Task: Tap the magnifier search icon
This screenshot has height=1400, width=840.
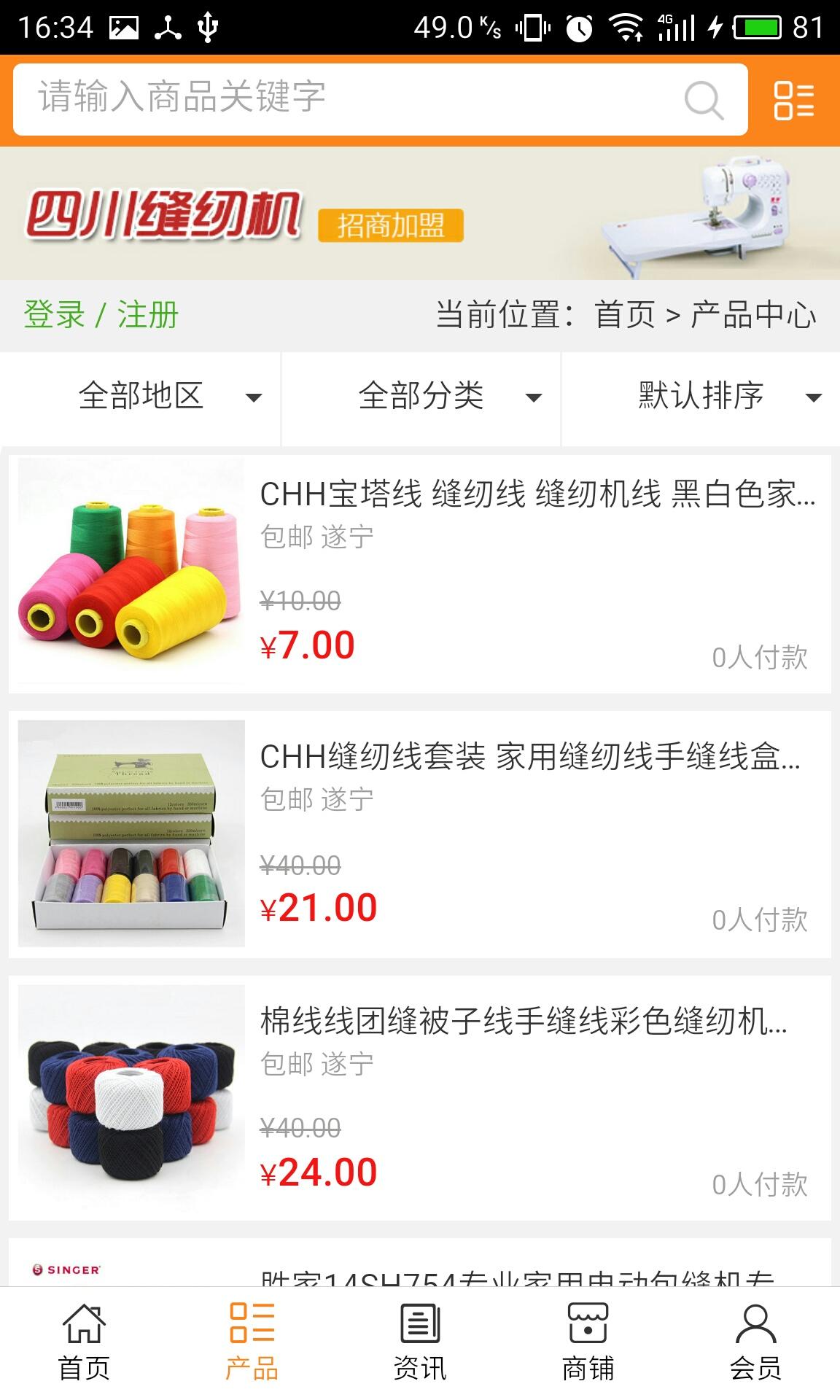Action: pyautogui.click(x=704, y=100)
